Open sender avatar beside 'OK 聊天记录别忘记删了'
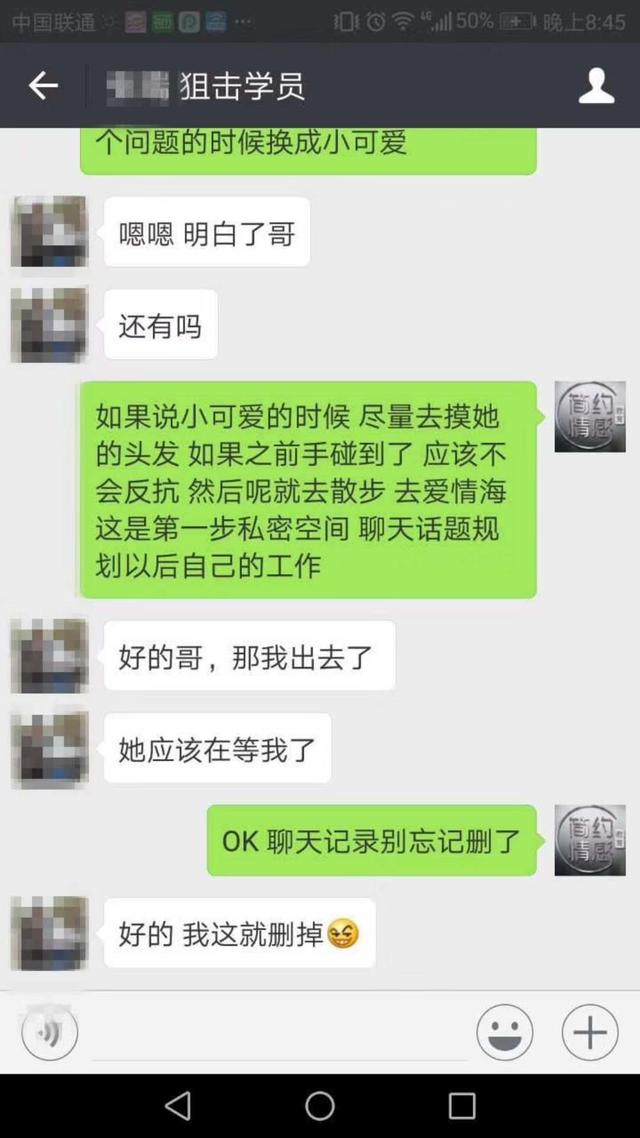Image resolution: width=640 pixels, height=1138 pixels. 590,840
